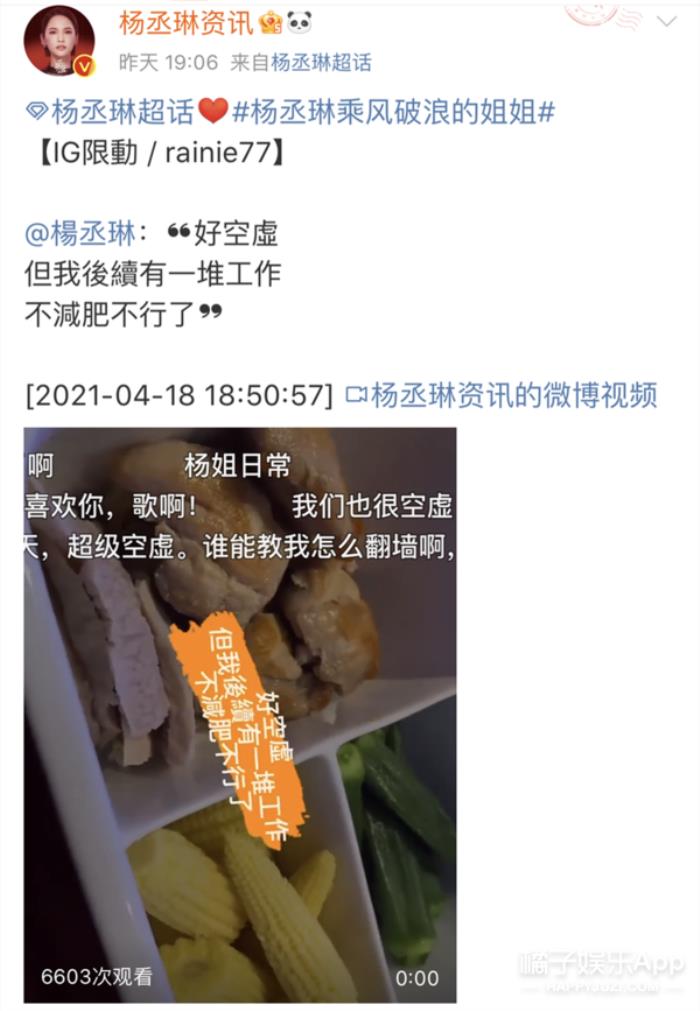Image resolution: width=700 pixels, height=1011 pixels.
Task: Expand the post options chevron
Action: tap(665, 21)
